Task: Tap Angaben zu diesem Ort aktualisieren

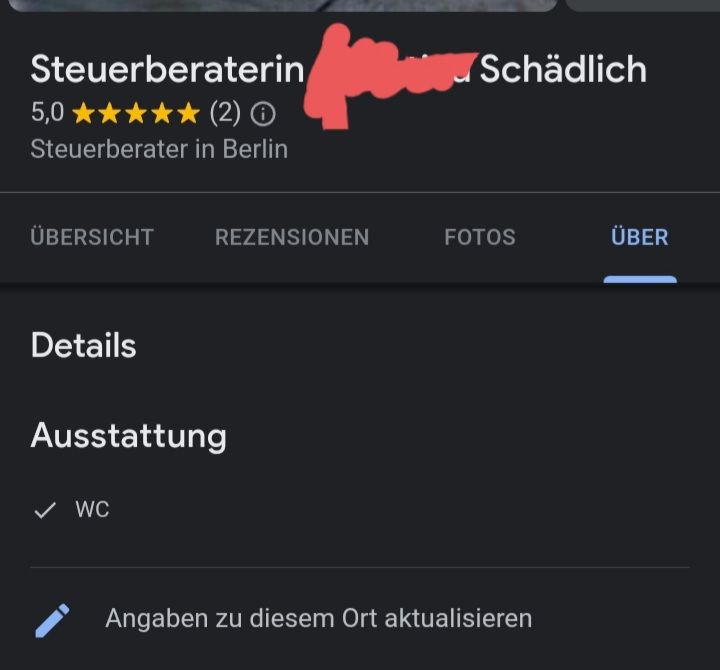Action: click(318, 618)
